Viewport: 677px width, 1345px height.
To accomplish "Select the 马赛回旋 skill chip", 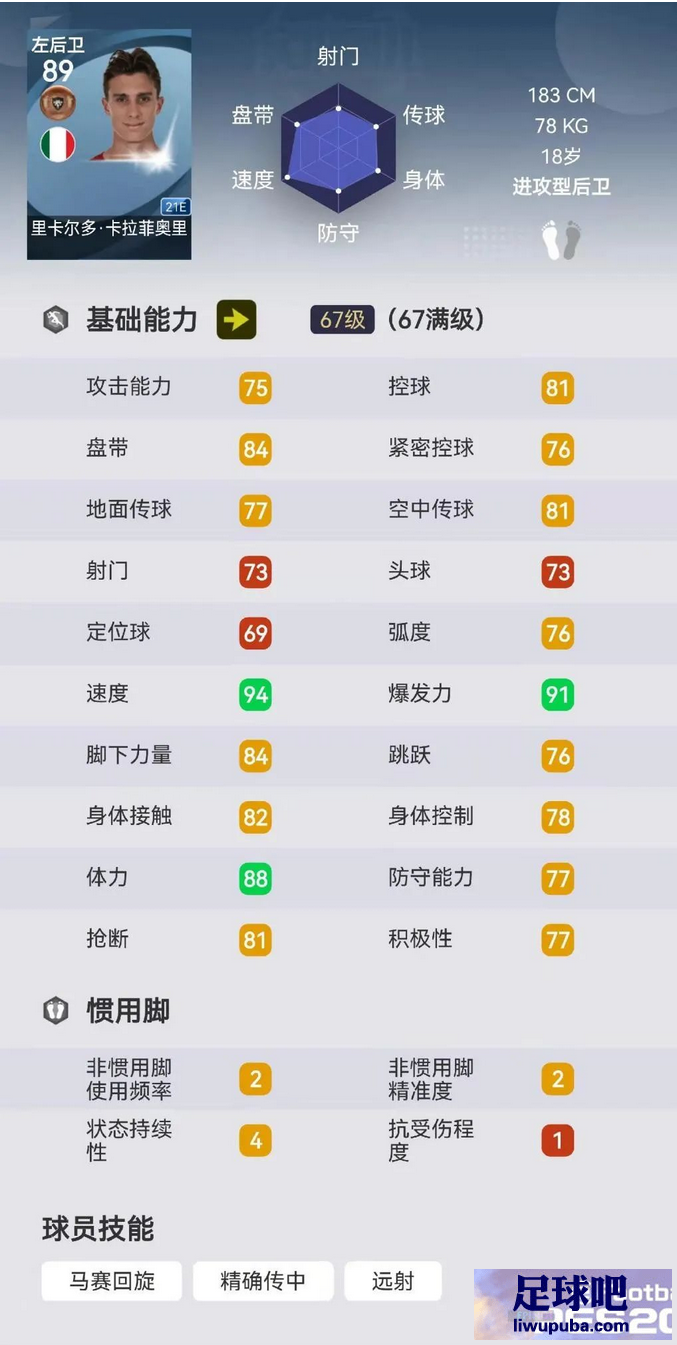I will (112, 1281).
